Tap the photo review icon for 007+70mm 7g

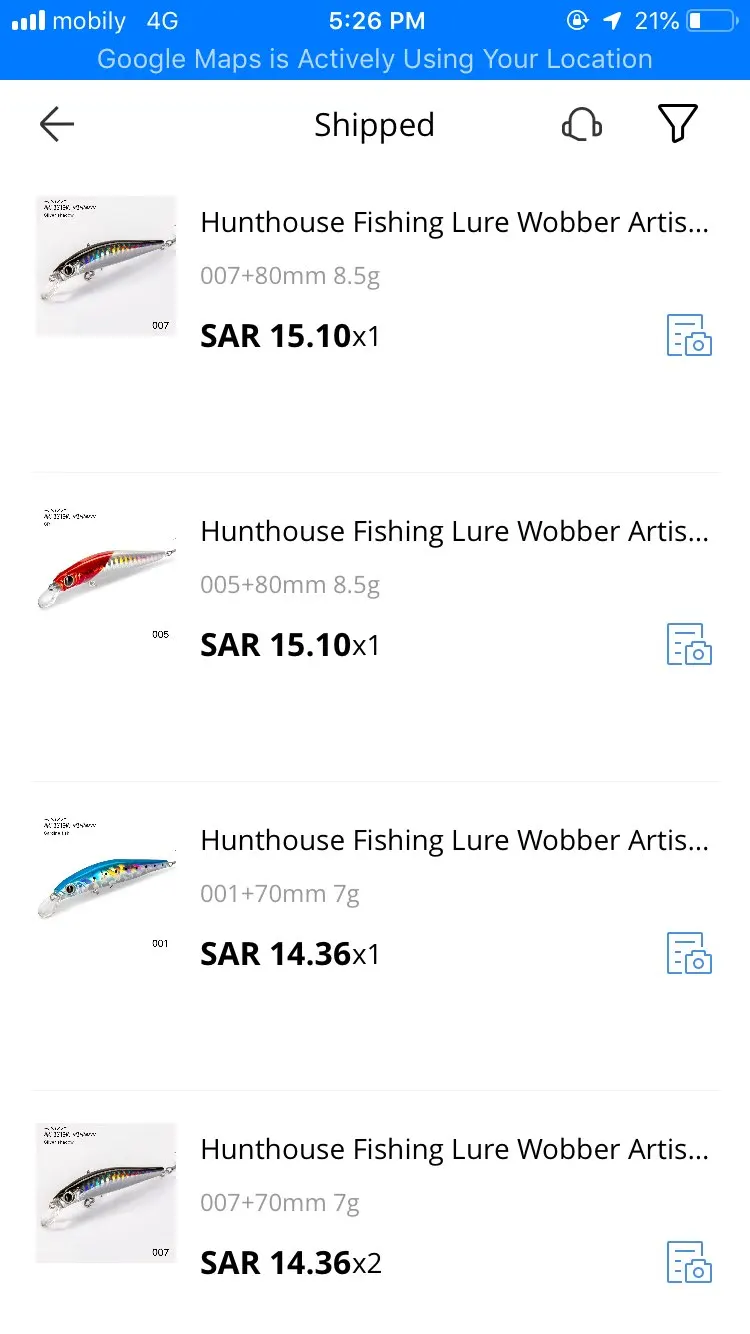coord(689,1263)
